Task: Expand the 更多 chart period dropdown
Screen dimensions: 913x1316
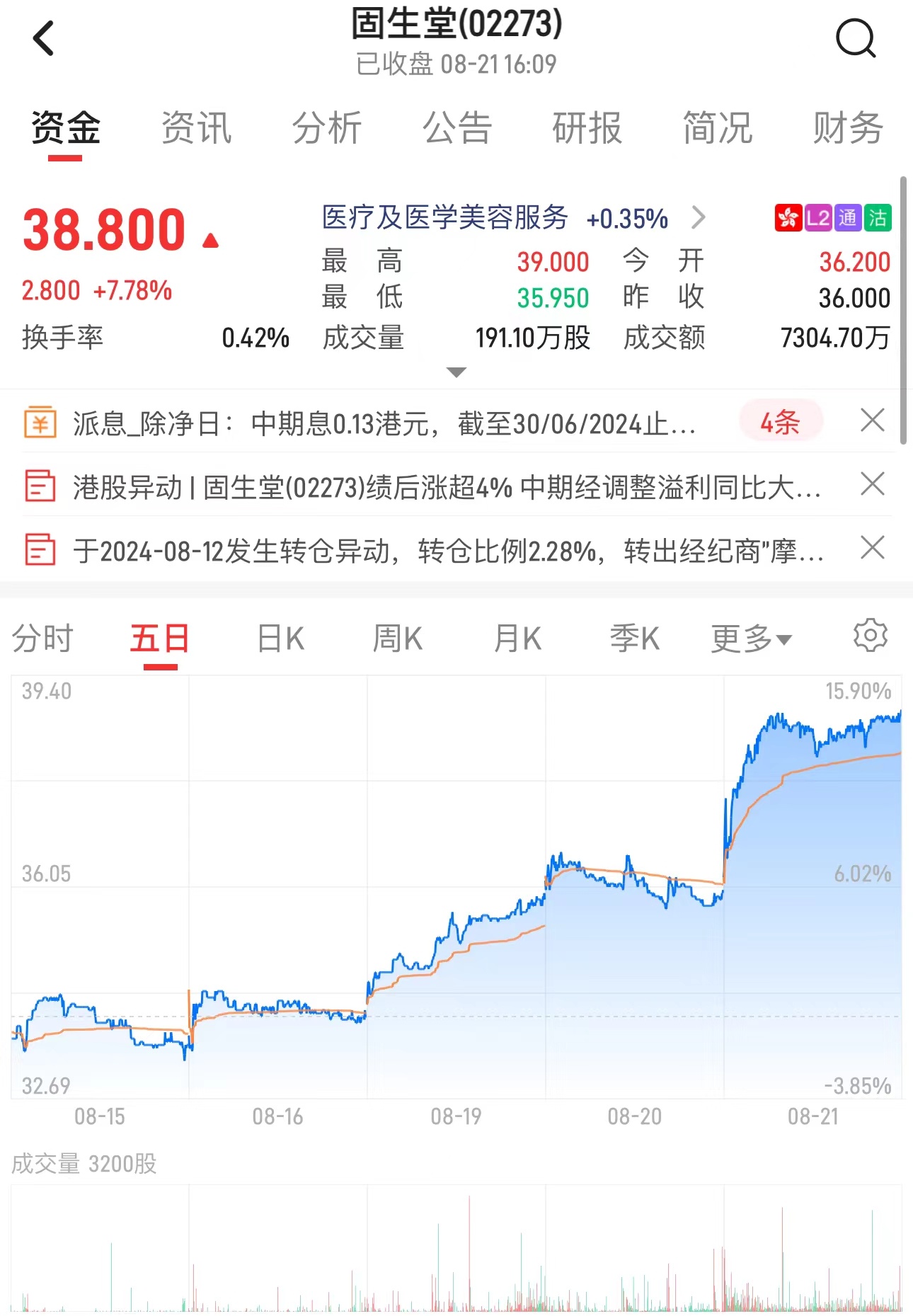Action: click(x=750, y=639)
